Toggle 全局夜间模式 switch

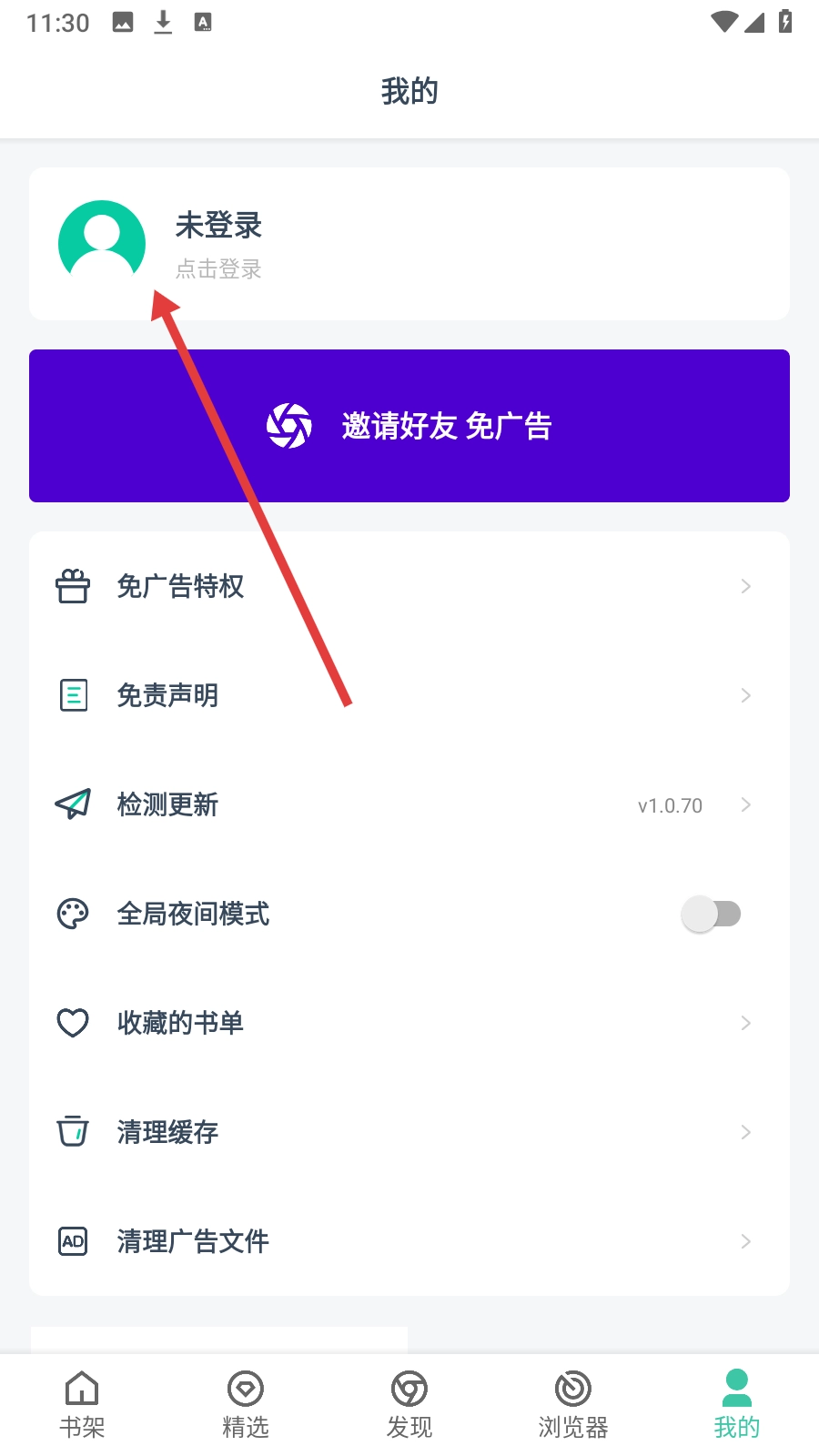click(711, 914)
